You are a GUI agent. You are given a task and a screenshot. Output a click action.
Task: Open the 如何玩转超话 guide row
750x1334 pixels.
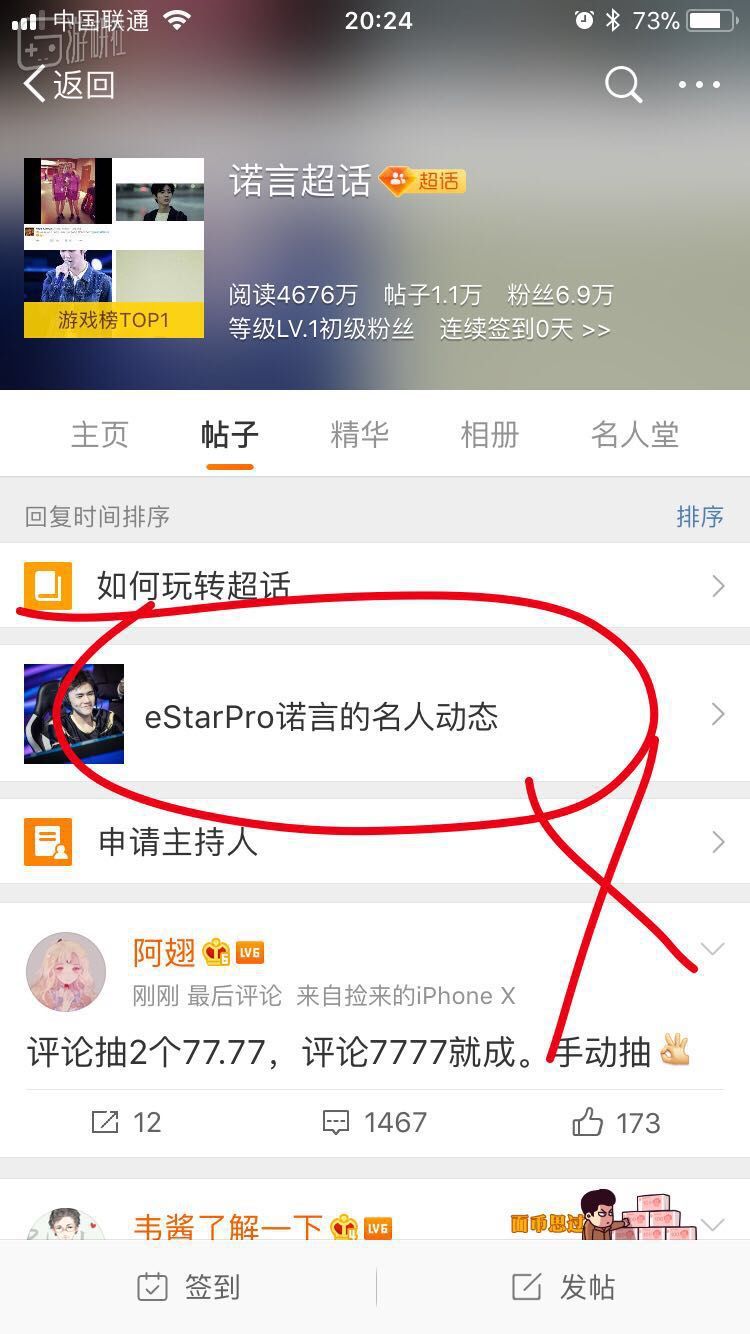tap(375, 586)
